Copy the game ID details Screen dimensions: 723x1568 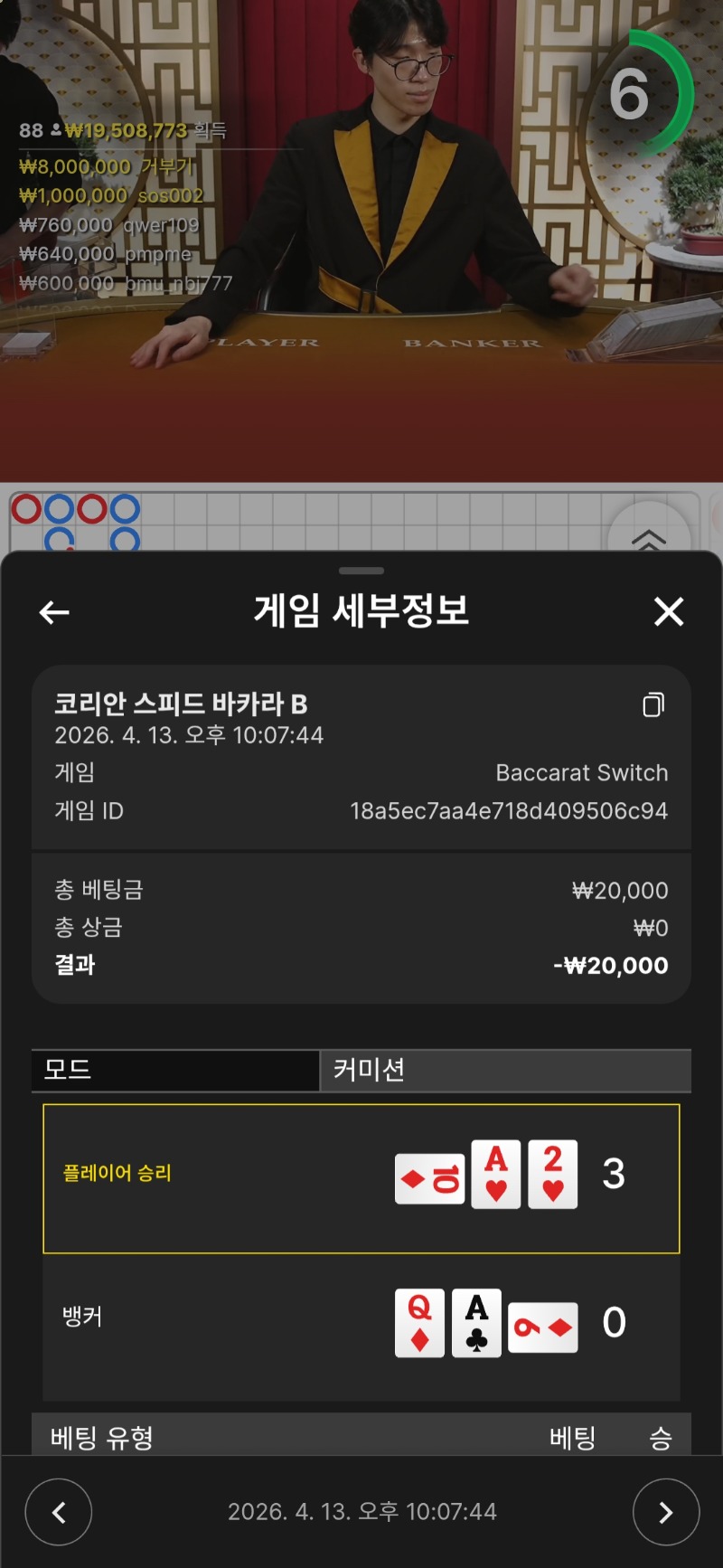pos(653,704)
